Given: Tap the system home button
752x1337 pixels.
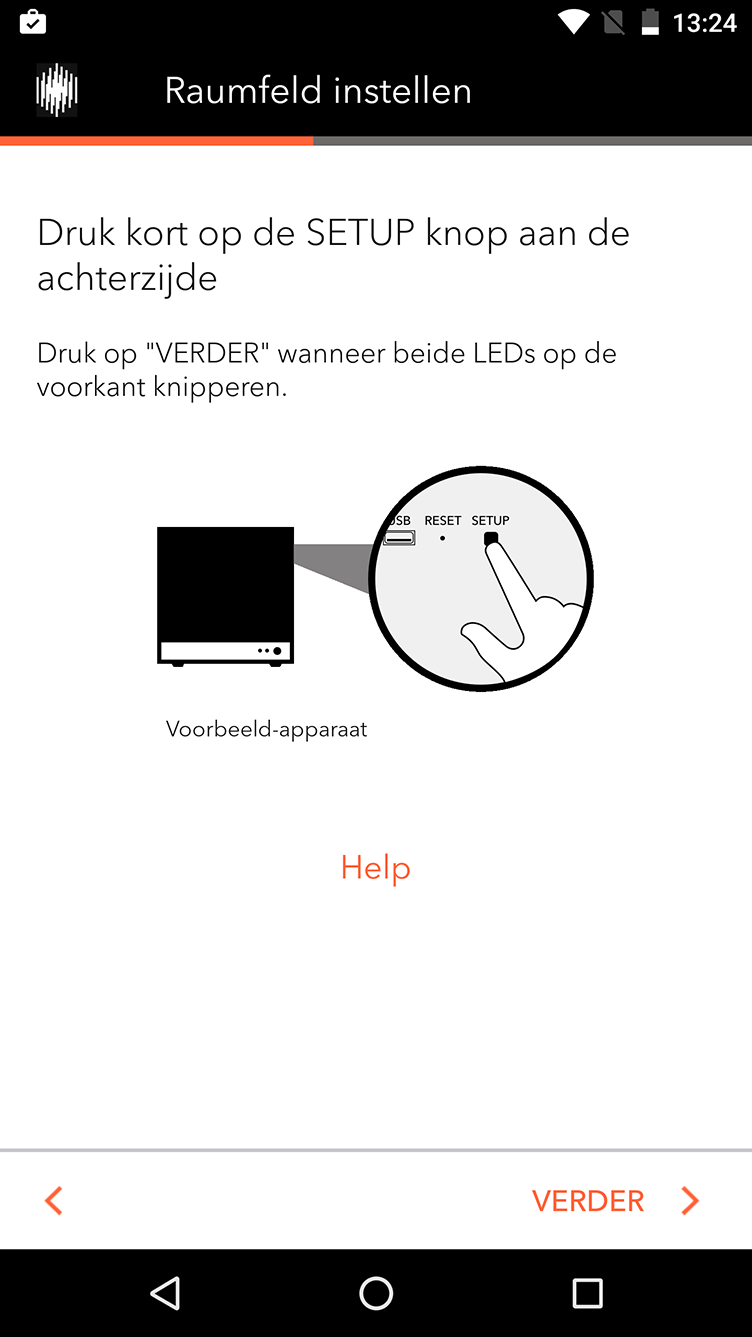Looking at the screenshot, I should (x=376, y=1293).
